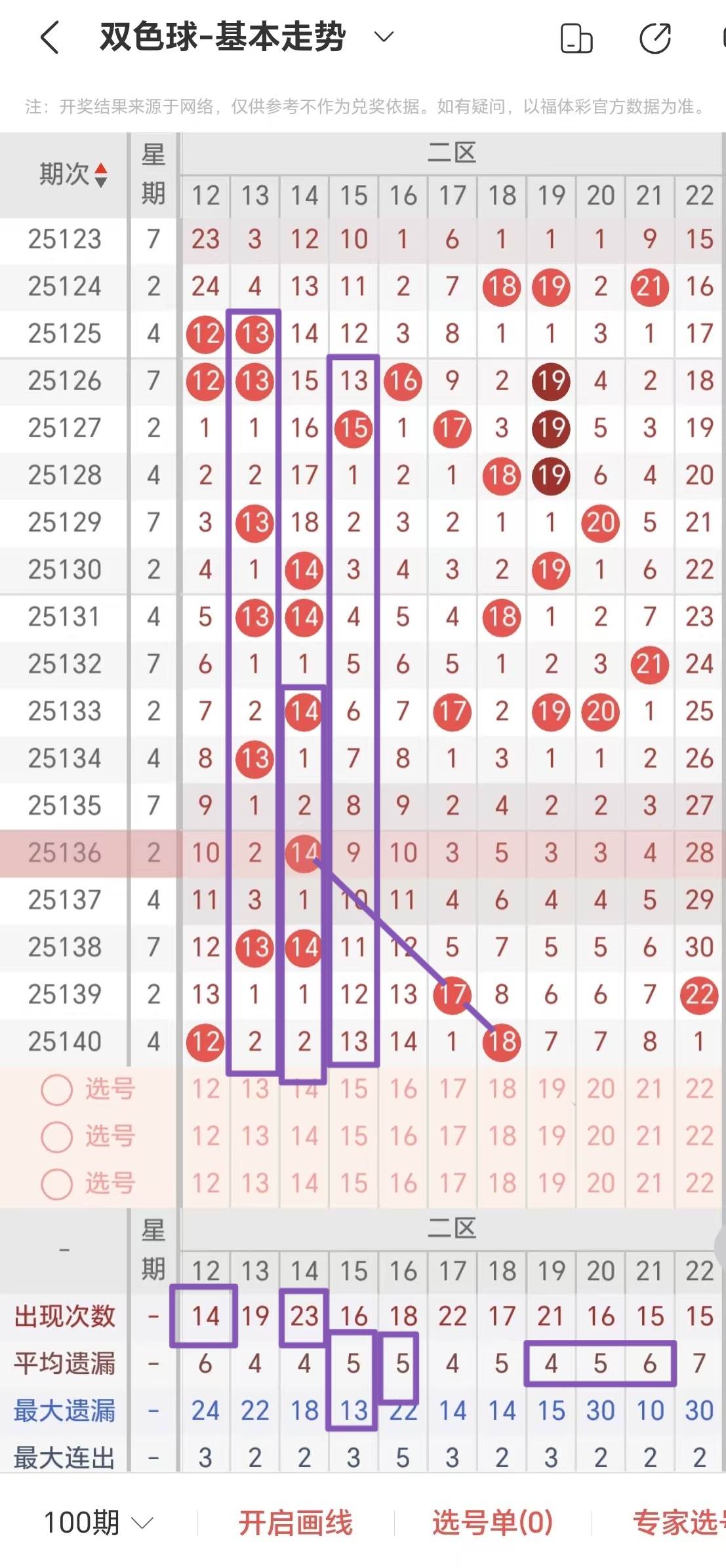Screen dimensions: 726x1568
Task: Go back from the trend chart
Action: click(x=50, y=37)
